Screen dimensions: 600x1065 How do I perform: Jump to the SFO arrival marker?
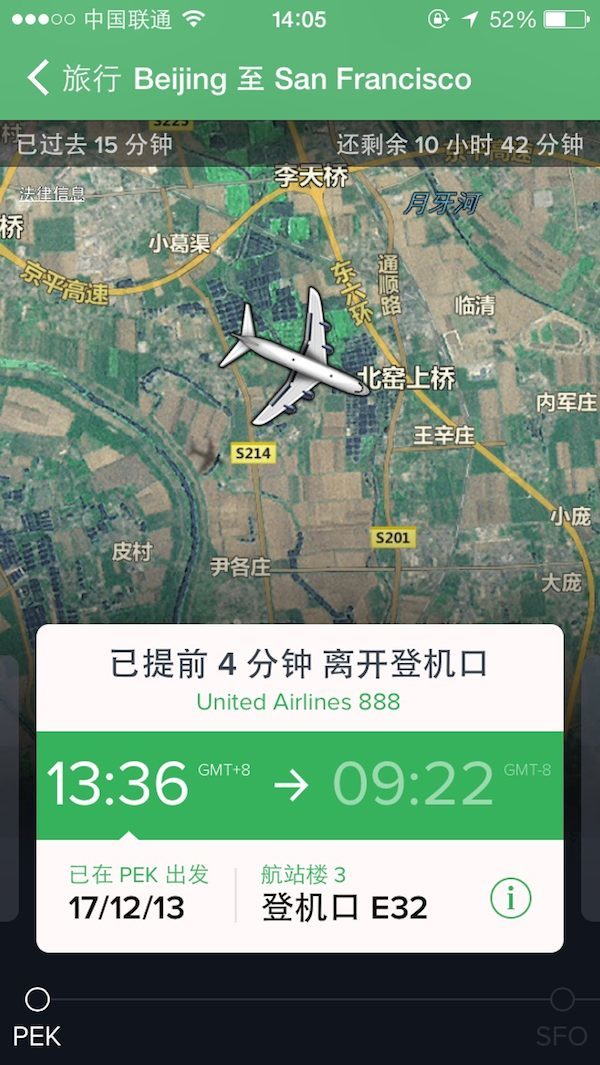tap(562, 999)
